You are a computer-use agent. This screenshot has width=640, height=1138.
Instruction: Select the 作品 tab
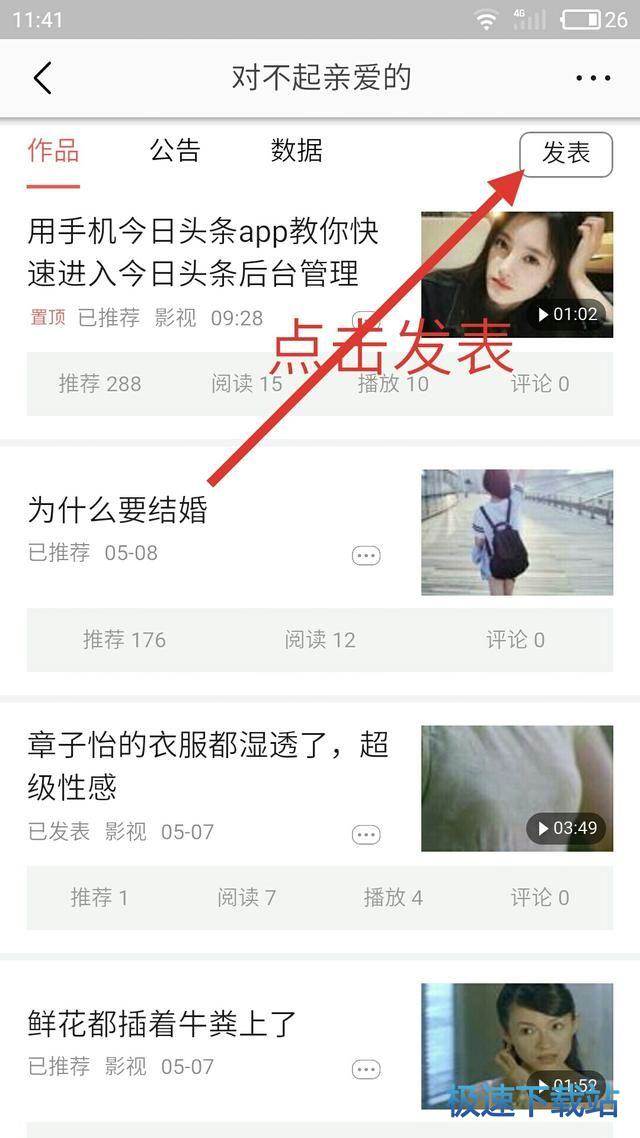pos(53,151)
